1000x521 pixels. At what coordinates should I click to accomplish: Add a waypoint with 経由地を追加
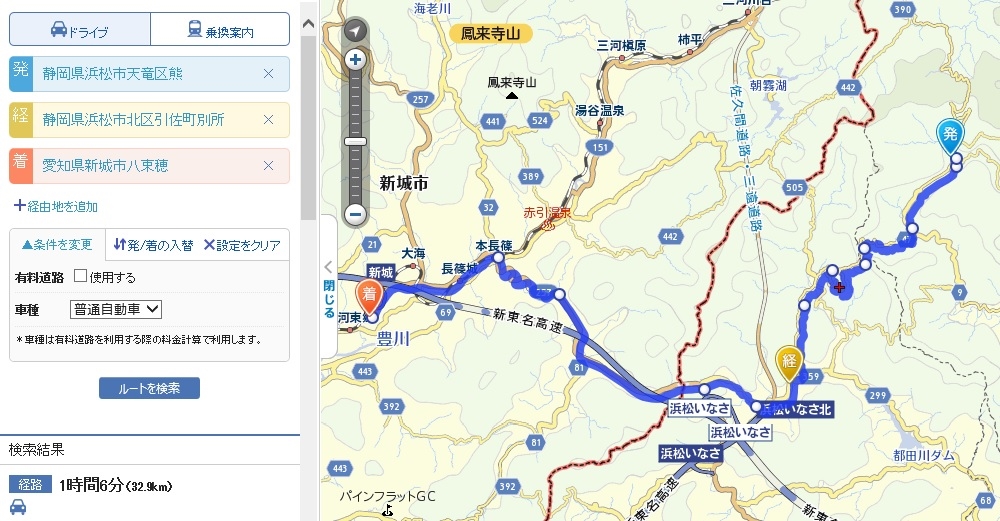(56, 206)
